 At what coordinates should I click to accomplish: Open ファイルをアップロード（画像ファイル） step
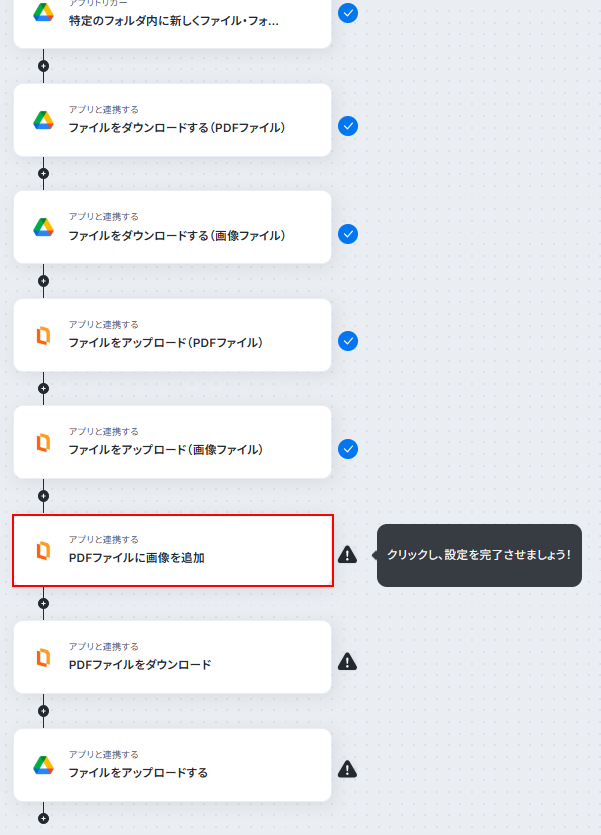[172, 442]
